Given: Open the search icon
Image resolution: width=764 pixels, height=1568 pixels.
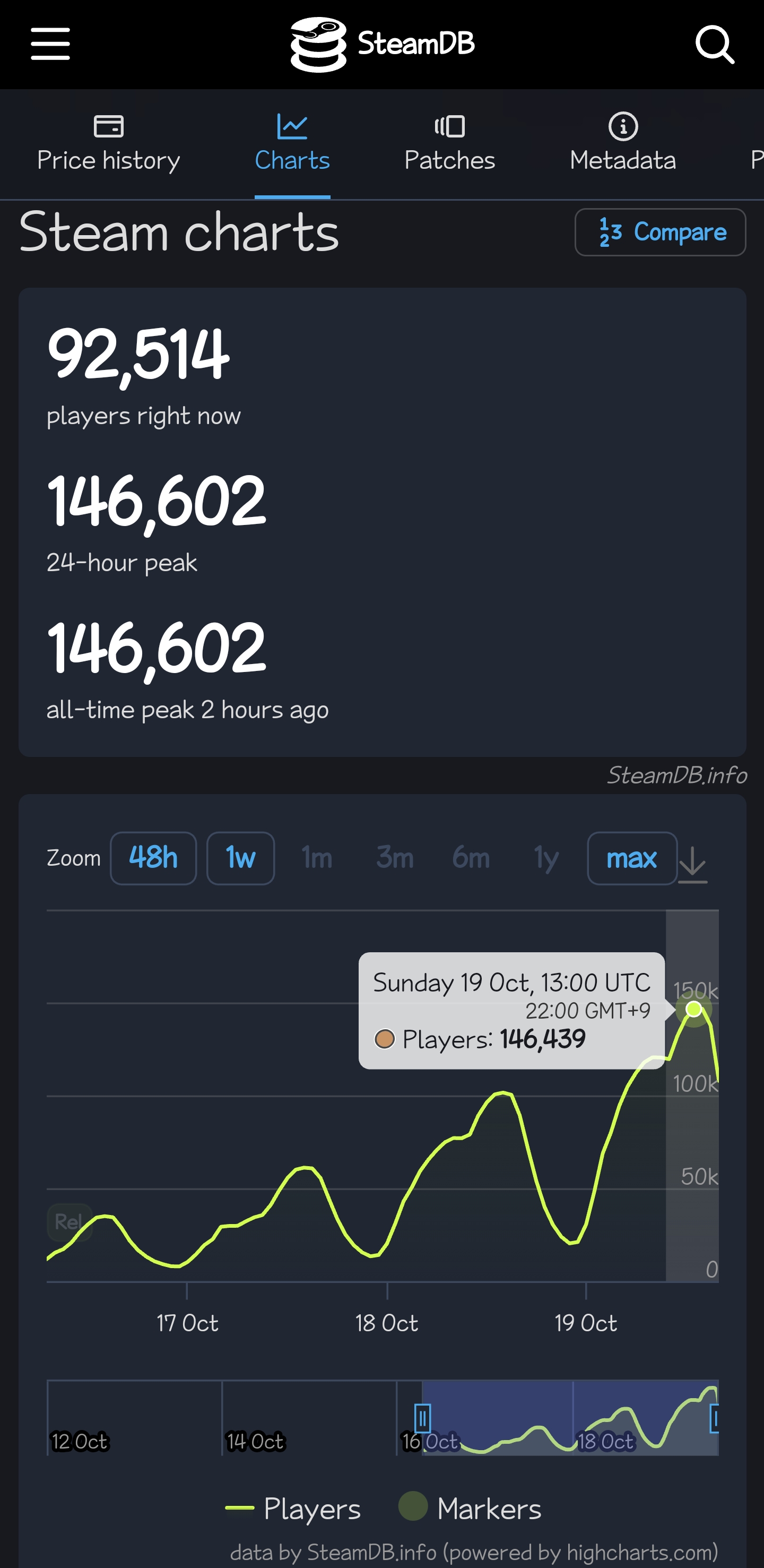Looking at the screenshot, I should 714,44.
